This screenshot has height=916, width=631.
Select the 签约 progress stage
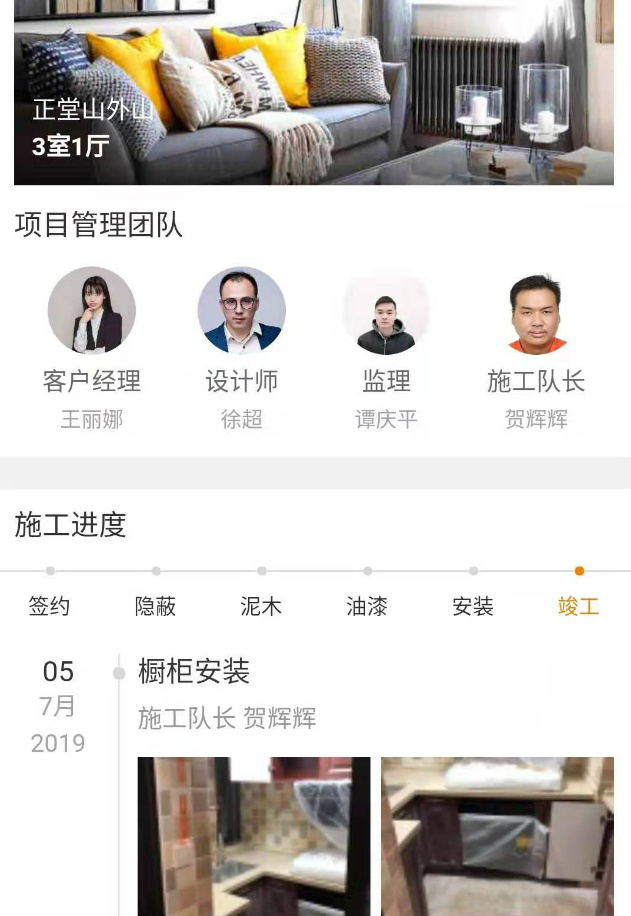coord(49,605)
